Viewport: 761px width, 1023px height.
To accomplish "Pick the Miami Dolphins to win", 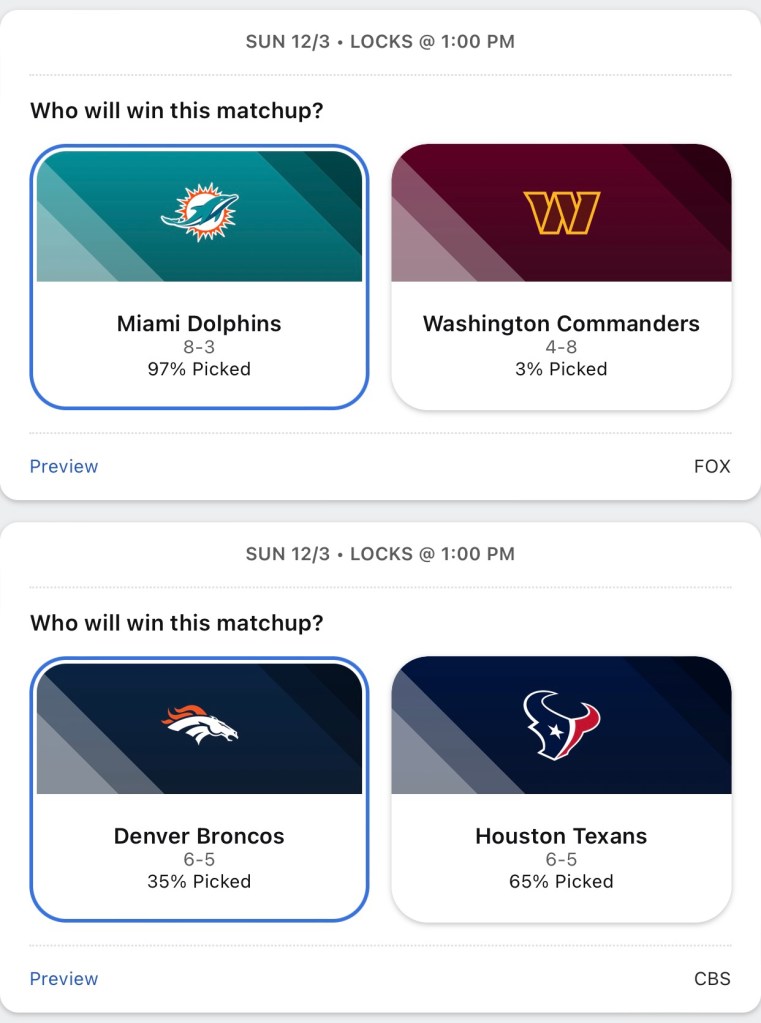I will 199,276.
